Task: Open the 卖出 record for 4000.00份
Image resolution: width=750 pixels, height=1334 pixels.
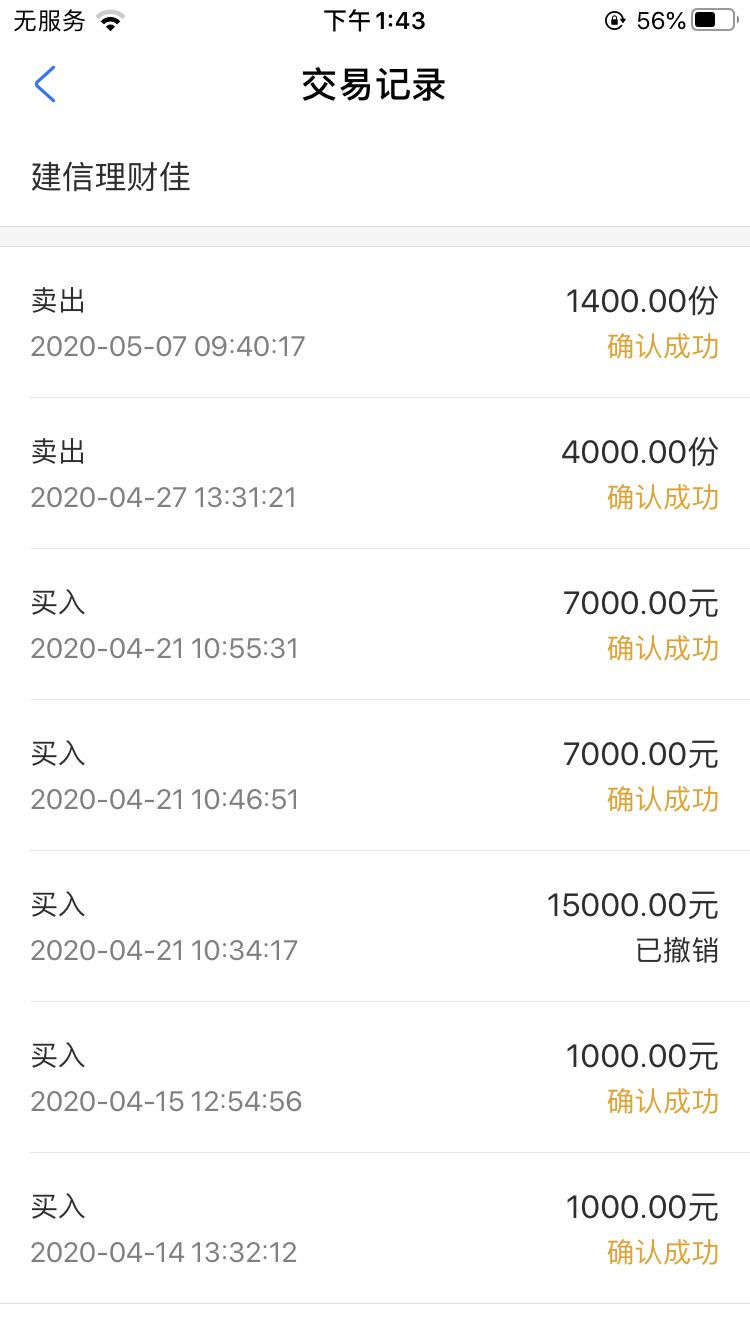Action: [x=375, y=474]
